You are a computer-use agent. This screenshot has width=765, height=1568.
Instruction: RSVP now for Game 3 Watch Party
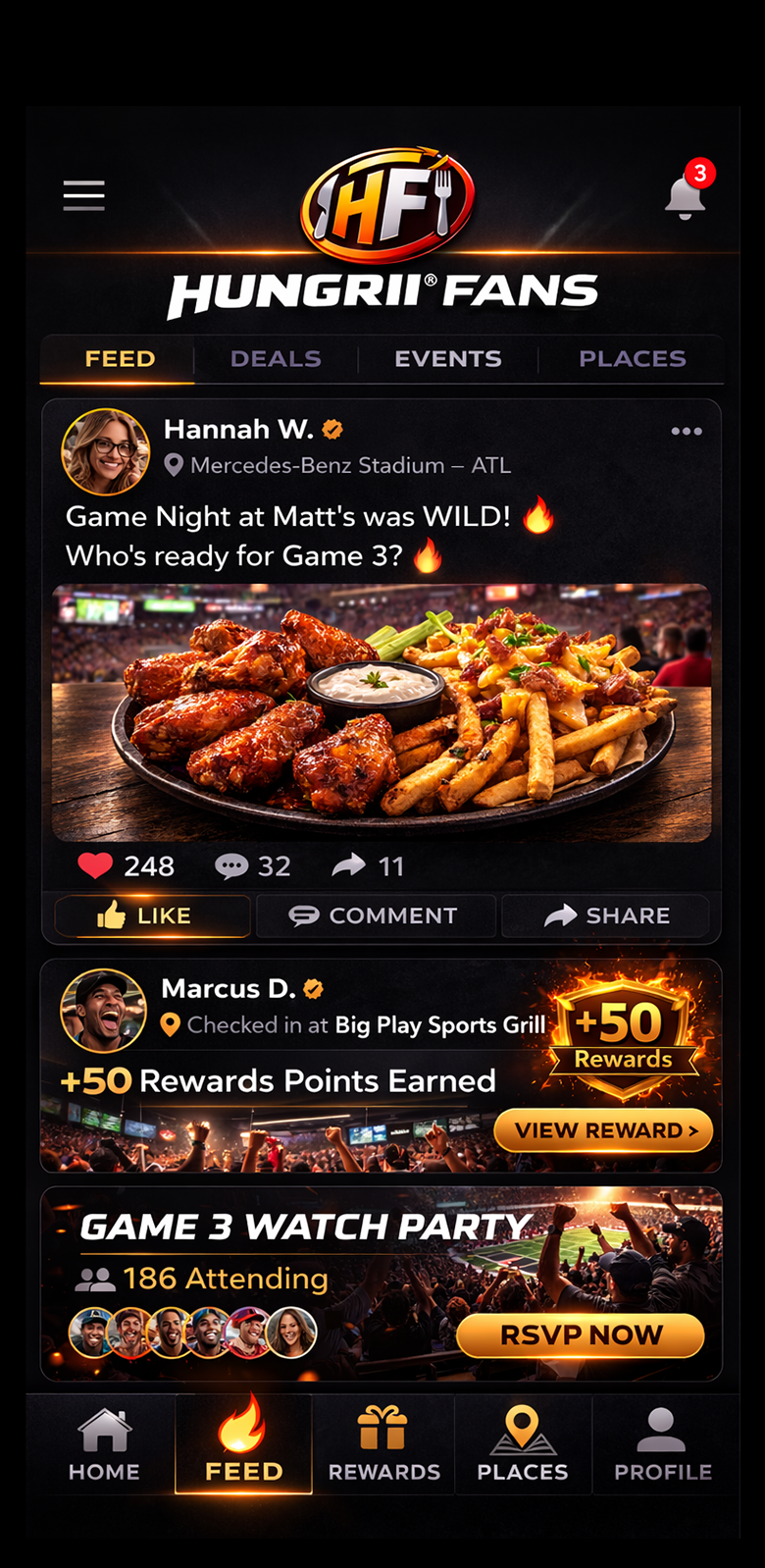(x=581, y=1334)
